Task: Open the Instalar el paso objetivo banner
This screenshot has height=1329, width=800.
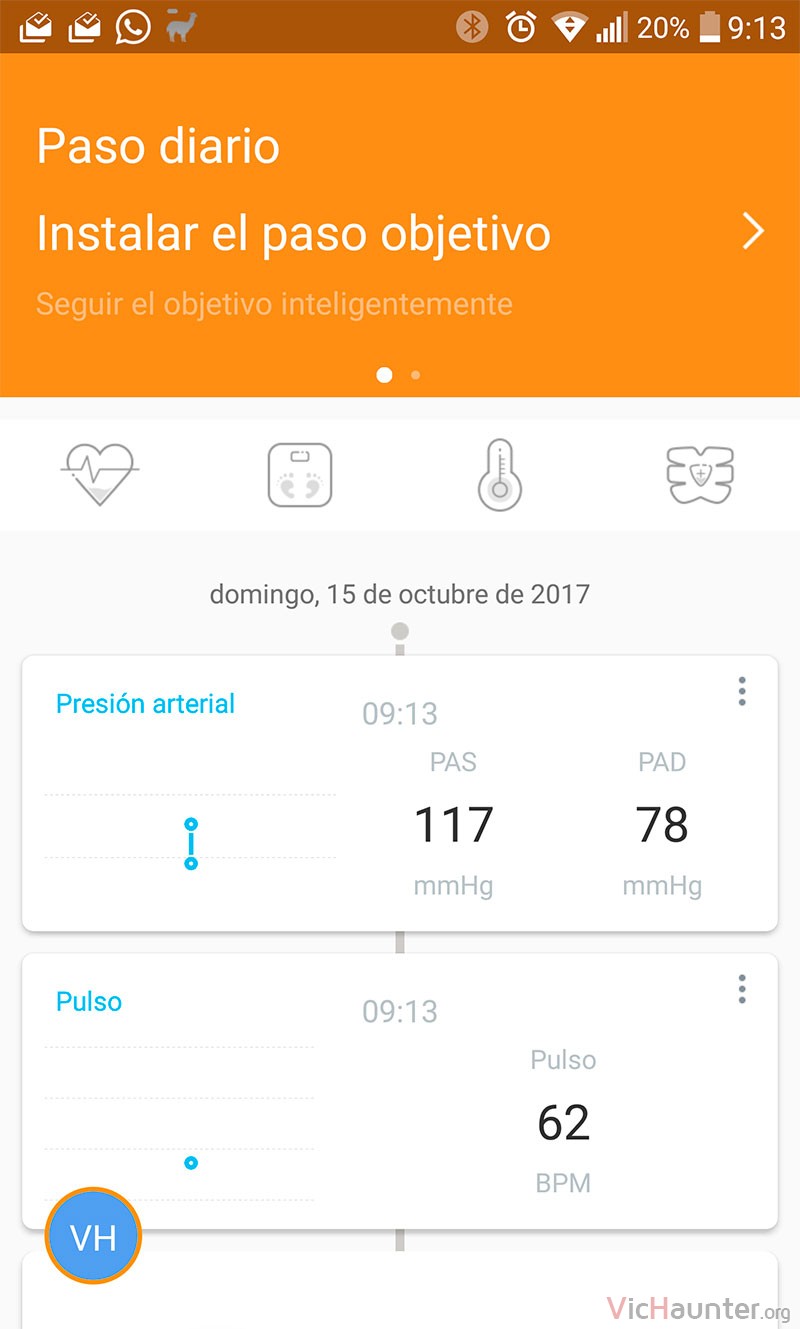Action: (400, 226)
